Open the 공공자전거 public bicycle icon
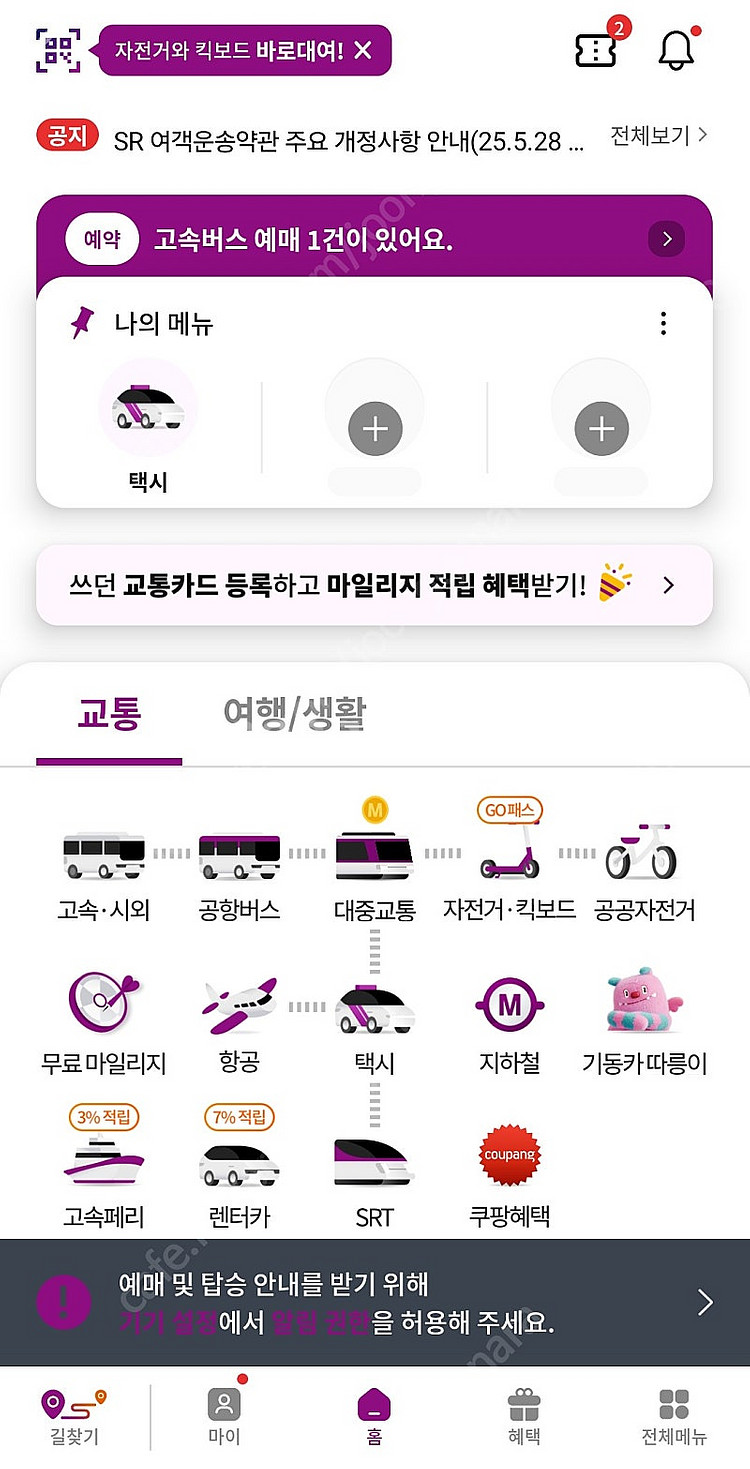This screenshot has height=1469, width=750. click(642, 862)
